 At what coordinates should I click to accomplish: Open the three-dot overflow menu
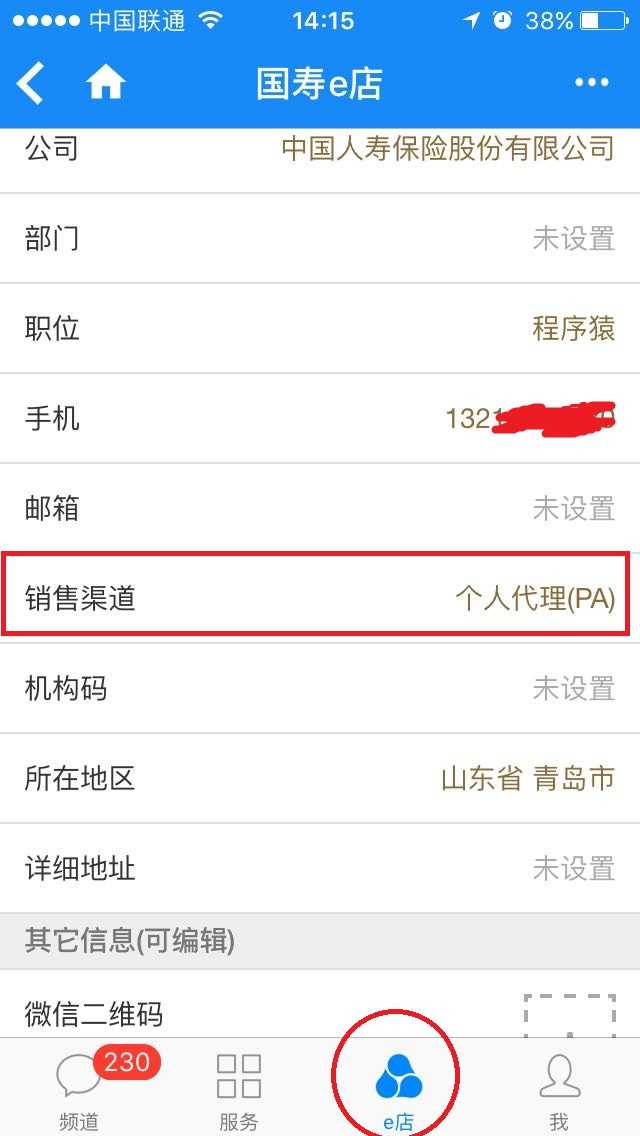click(x=591, y=83)
